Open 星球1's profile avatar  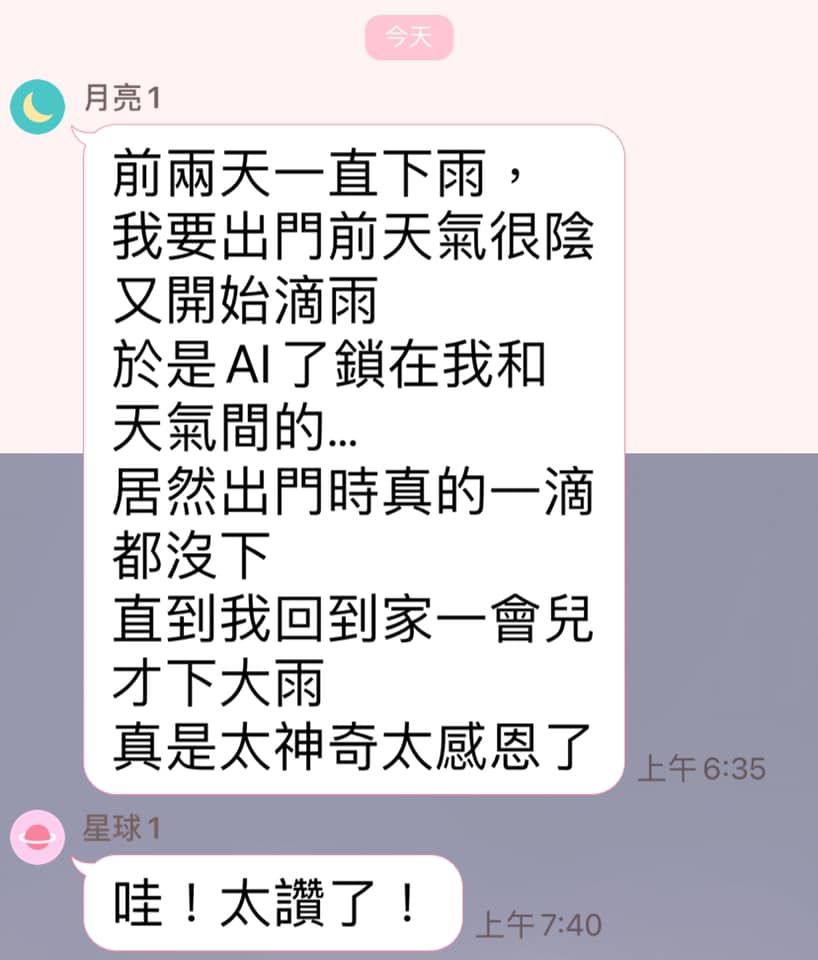point(38,838)
